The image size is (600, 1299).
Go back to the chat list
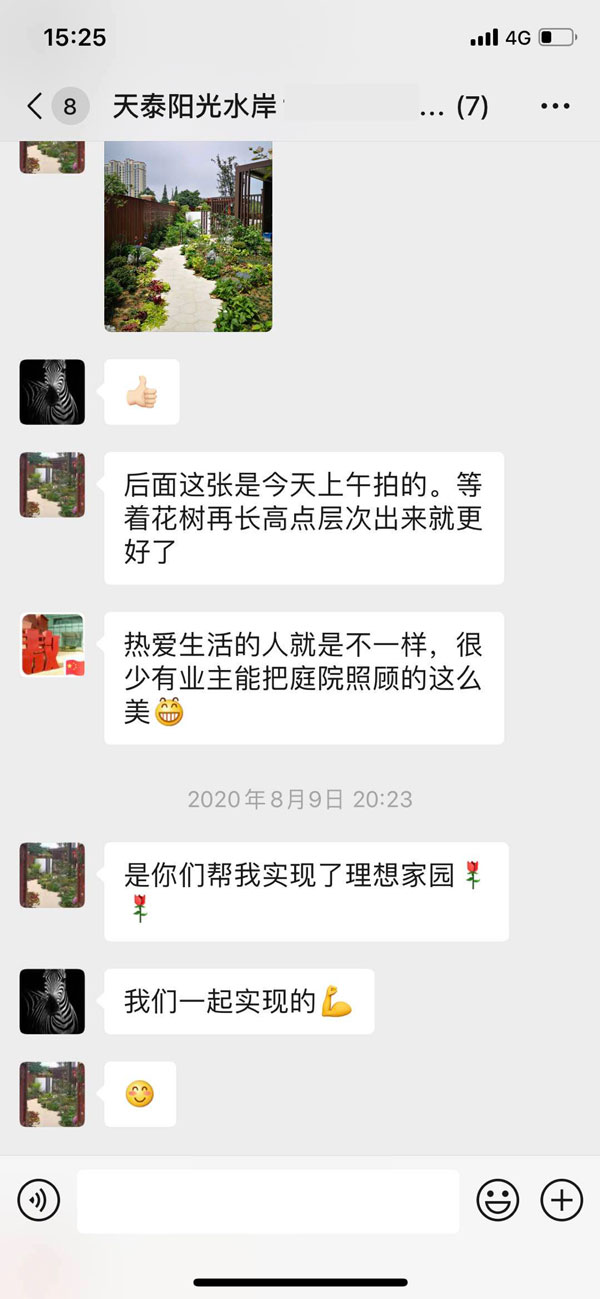pos(36,106)
